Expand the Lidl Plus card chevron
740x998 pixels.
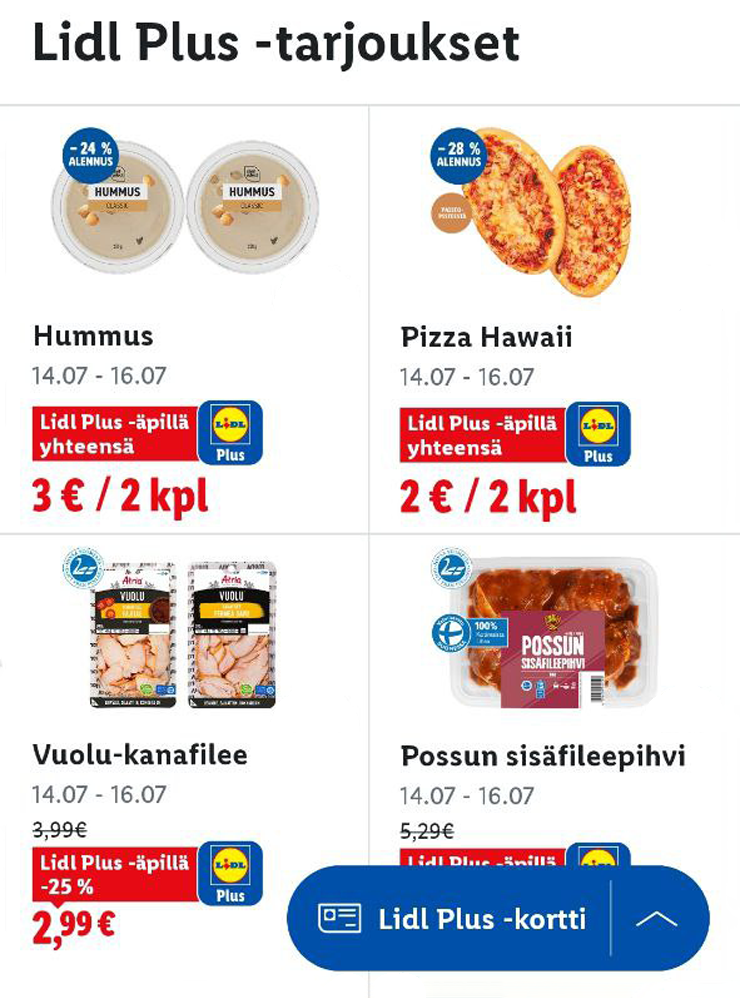(657, 918)
